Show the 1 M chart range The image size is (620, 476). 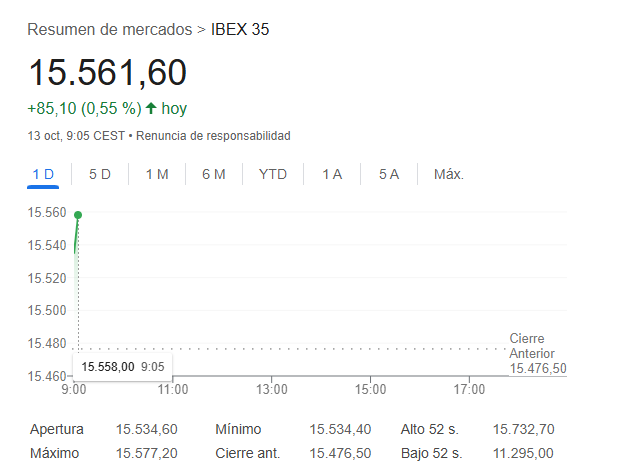point(157,174)
